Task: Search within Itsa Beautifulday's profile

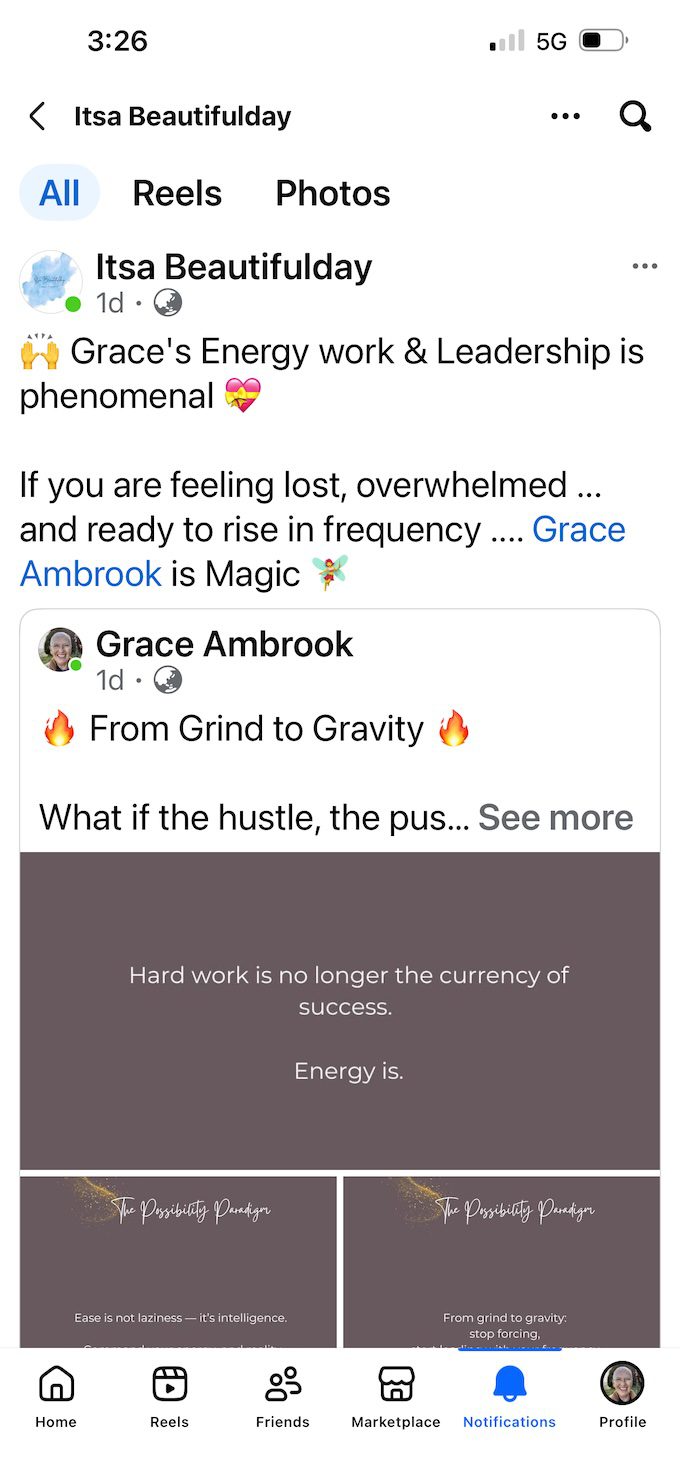Action: (x=635, y=117)
